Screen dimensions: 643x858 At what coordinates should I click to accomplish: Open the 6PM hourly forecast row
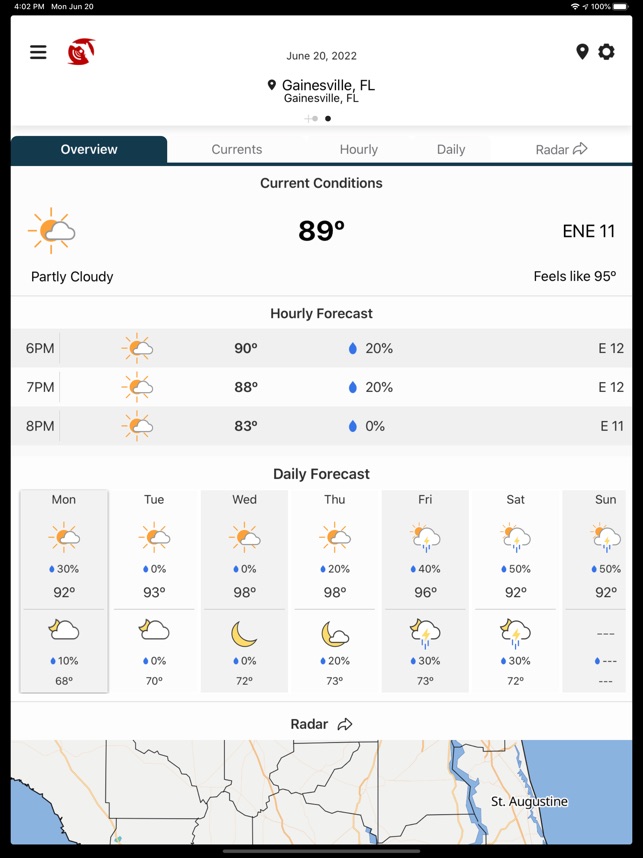pyautogui.click(x=321, y=348)
